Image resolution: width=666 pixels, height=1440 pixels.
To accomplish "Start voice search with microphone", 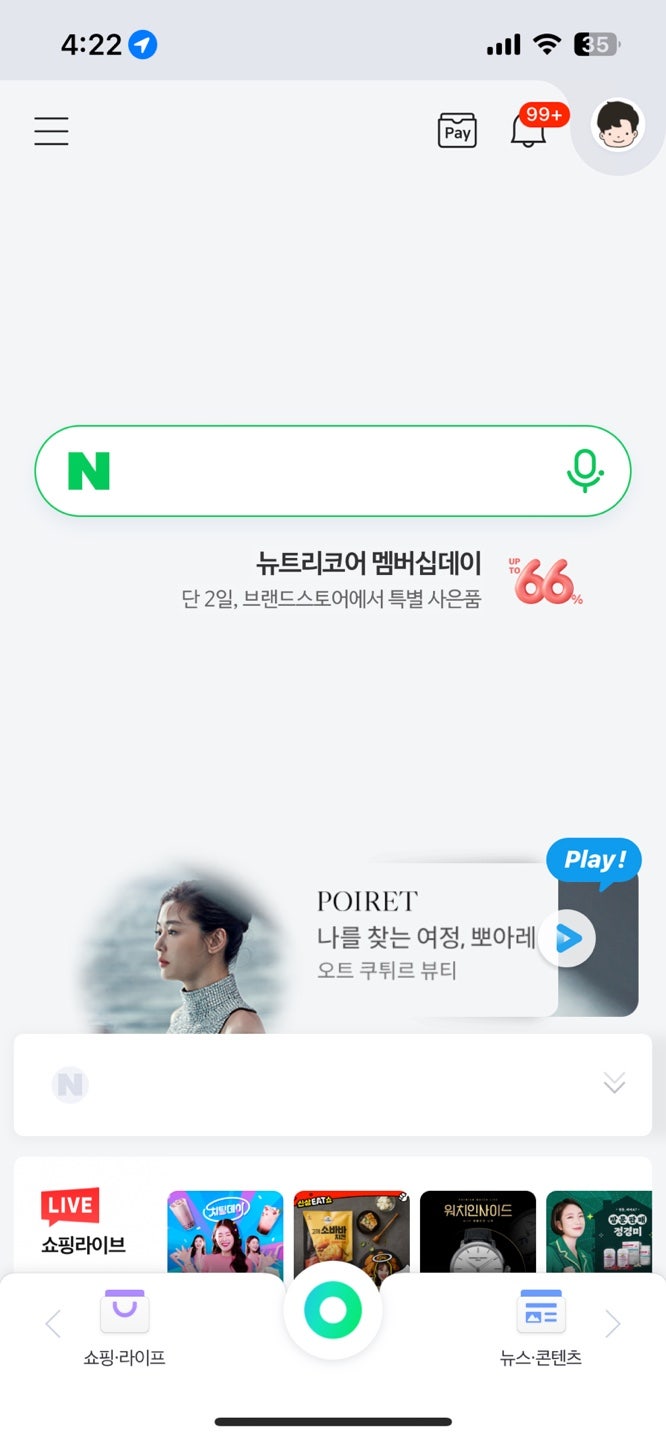I will click(585, 471).
